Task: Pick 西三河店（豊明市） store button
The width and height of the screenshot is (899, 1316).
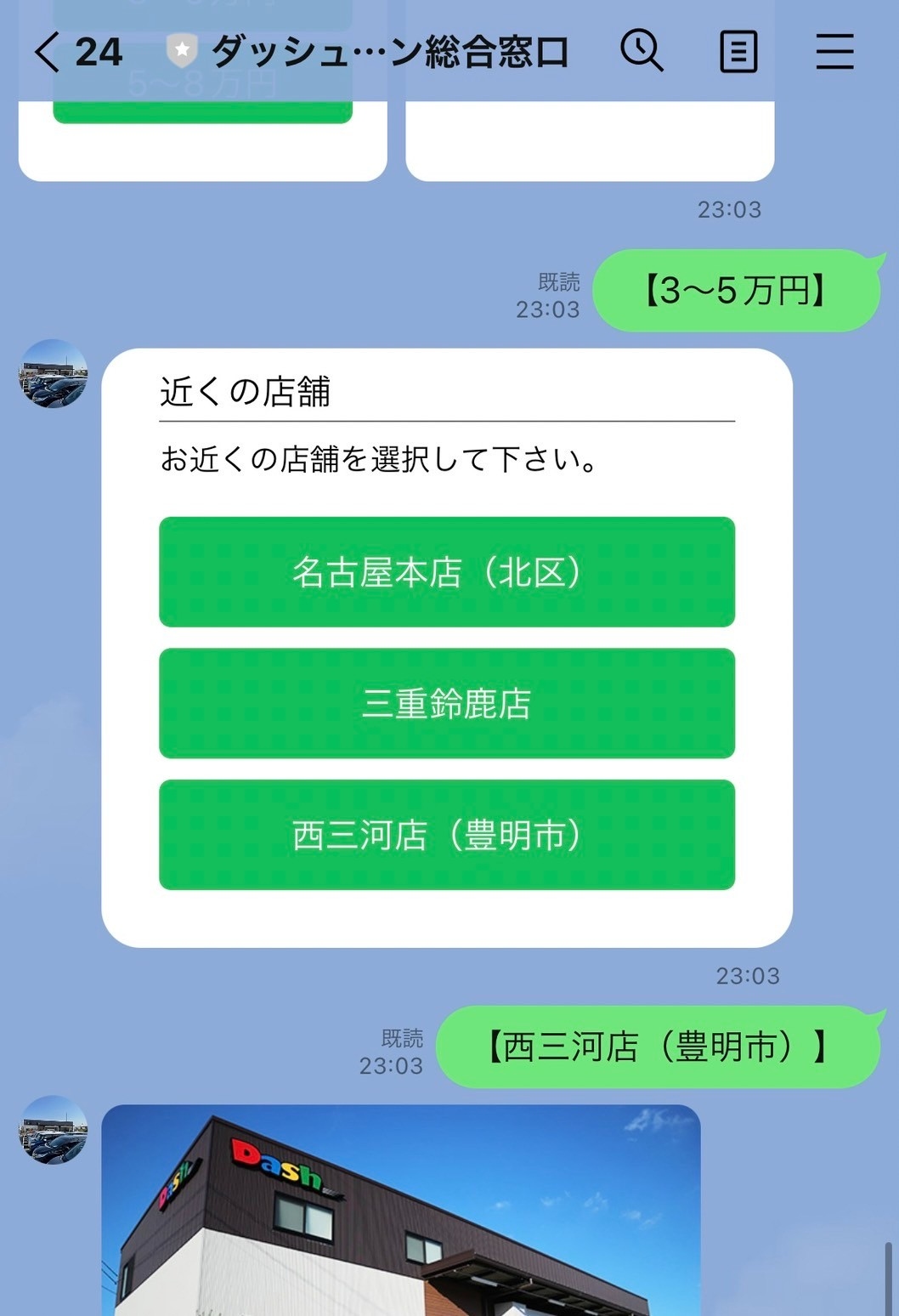Action: pyautogui.click(x=447, y=835)
